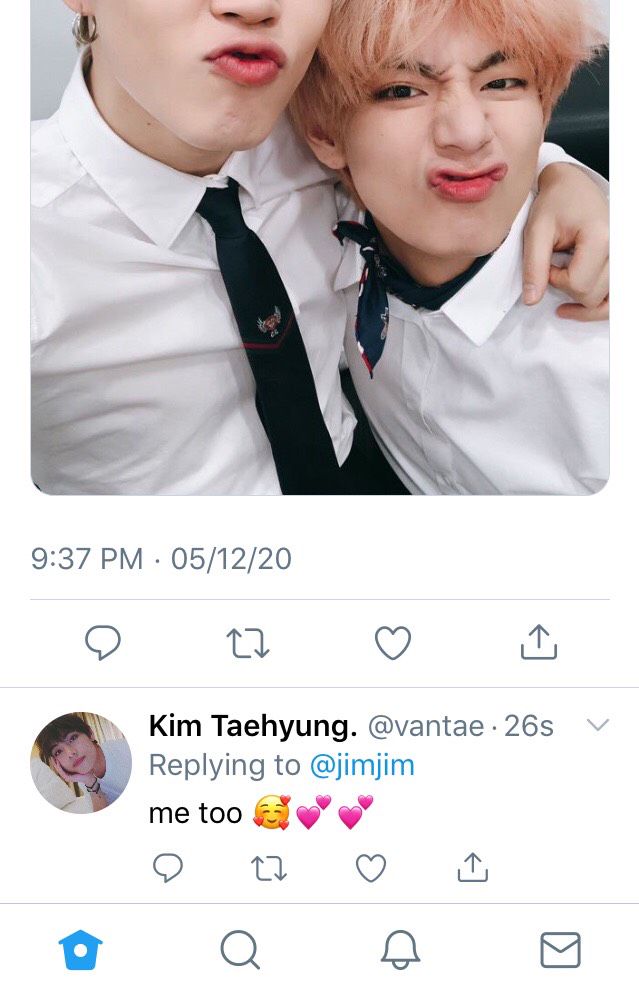
Task: Open the Messages envelope tab
Action: click(560, 950)
